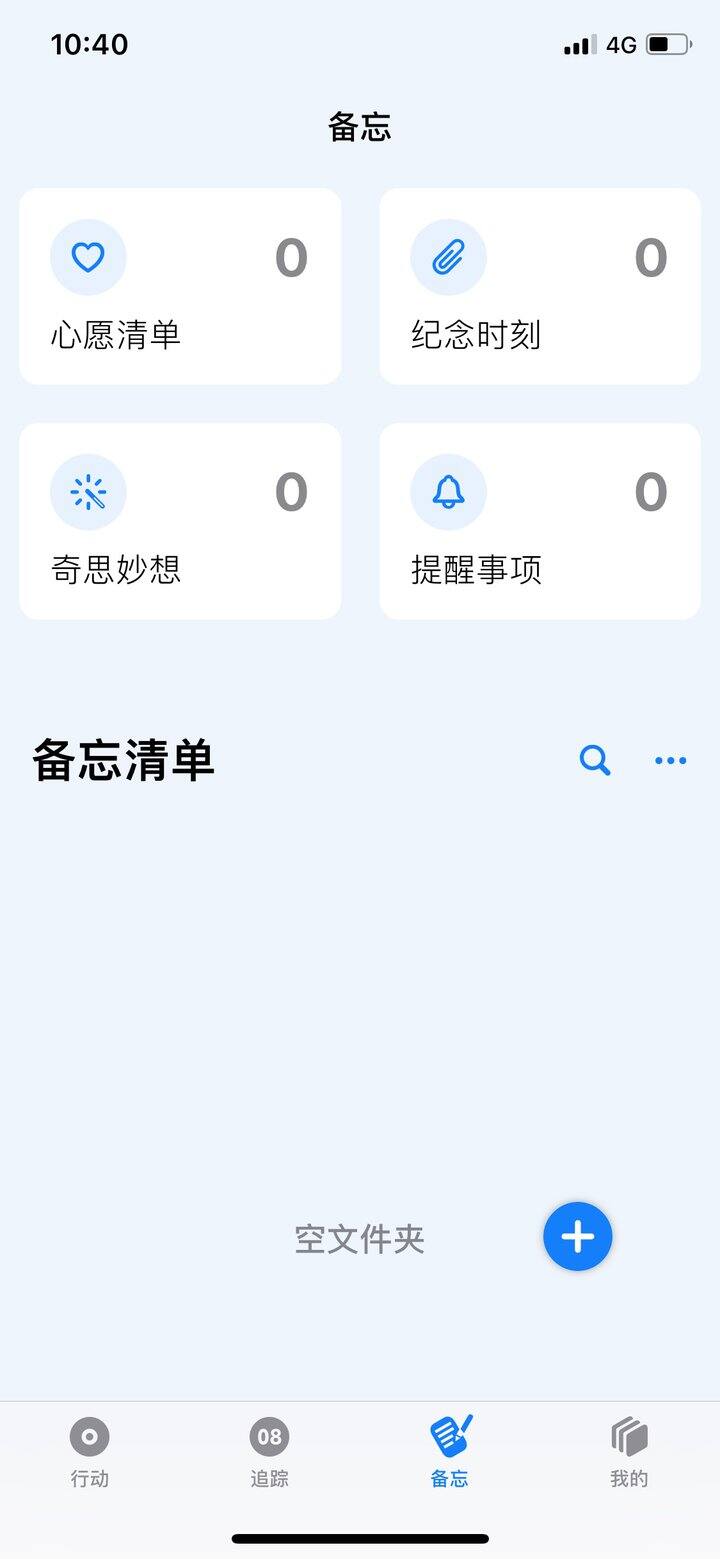Add a new memo with the plus button
The height and width of the screenshot is (1559, 720).
578,1237
